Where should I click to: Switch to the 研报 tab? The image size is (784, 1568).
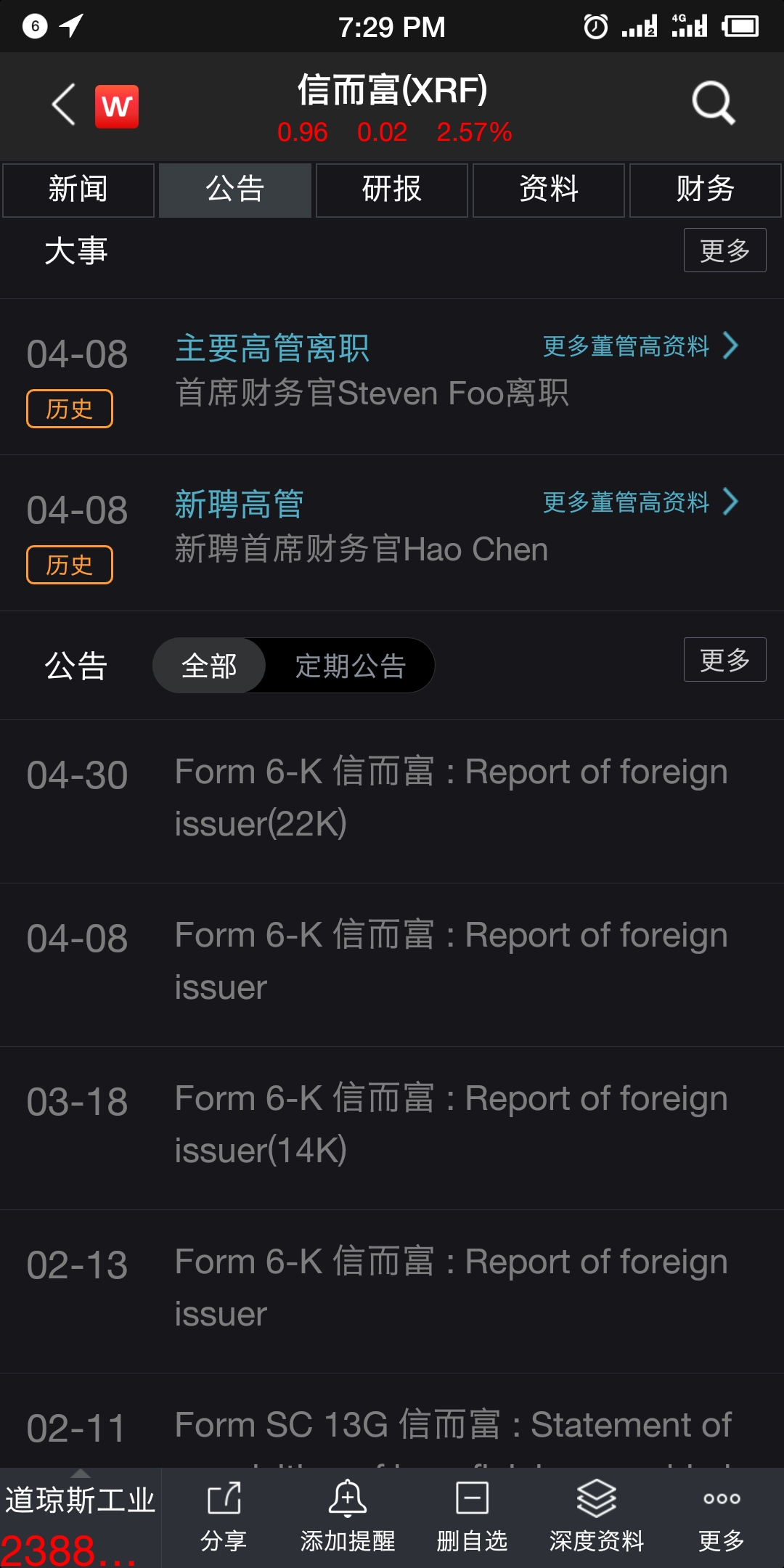[392, 190]
